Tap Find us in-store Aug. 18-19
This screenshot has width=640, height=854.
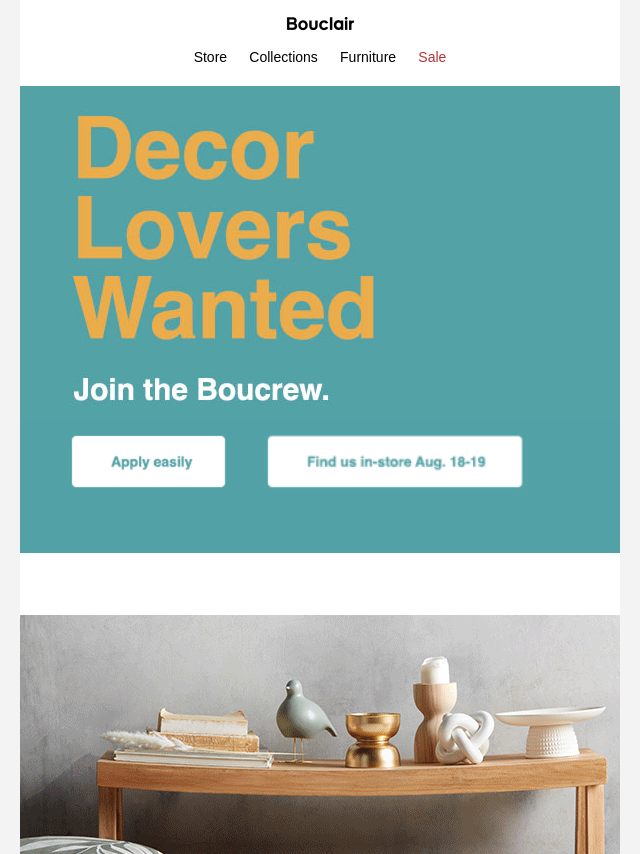[395, 461]
